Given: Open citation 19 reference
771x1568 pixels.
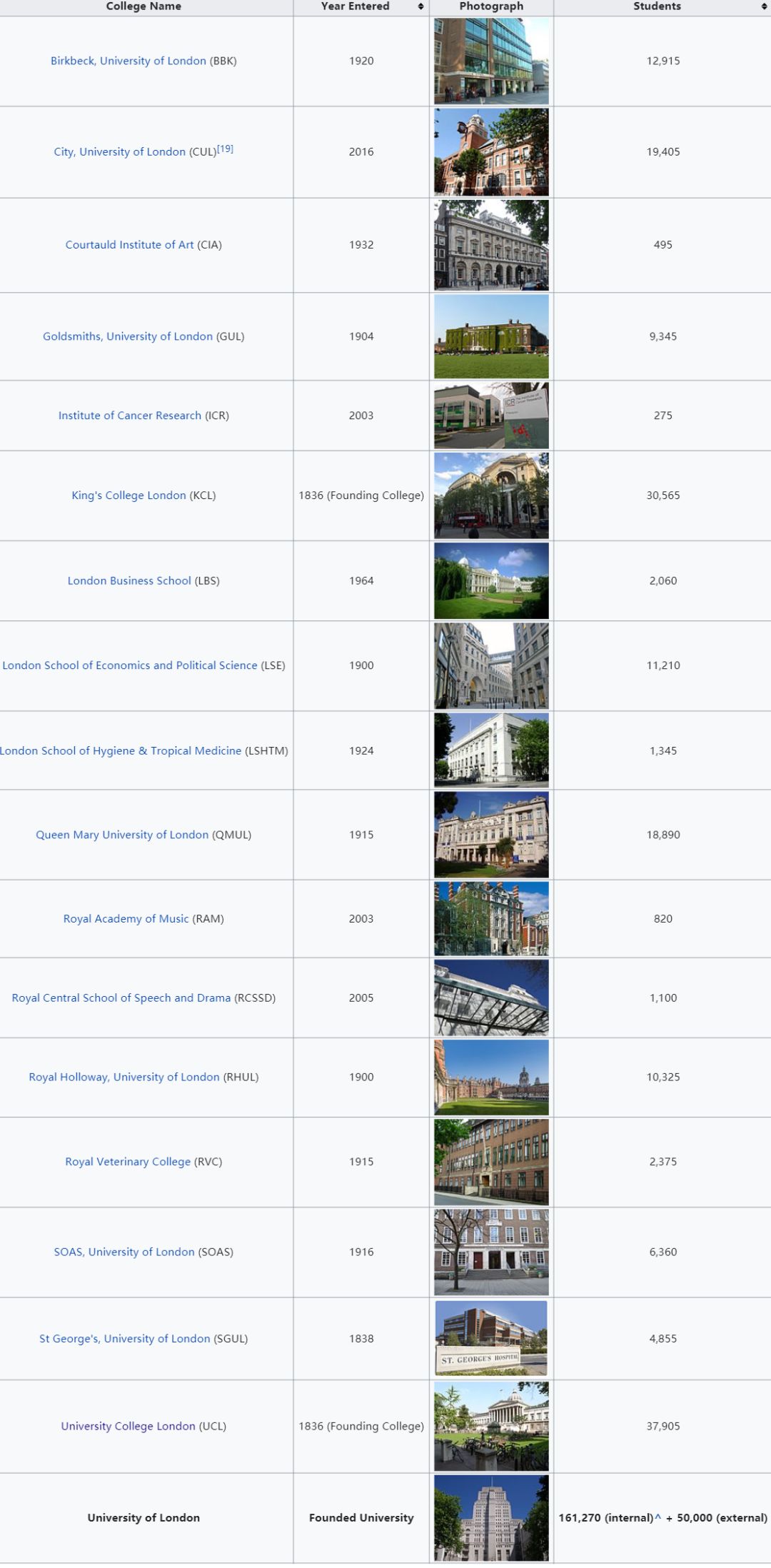Looking at the screenshot, I should click(x=226, y=149).
